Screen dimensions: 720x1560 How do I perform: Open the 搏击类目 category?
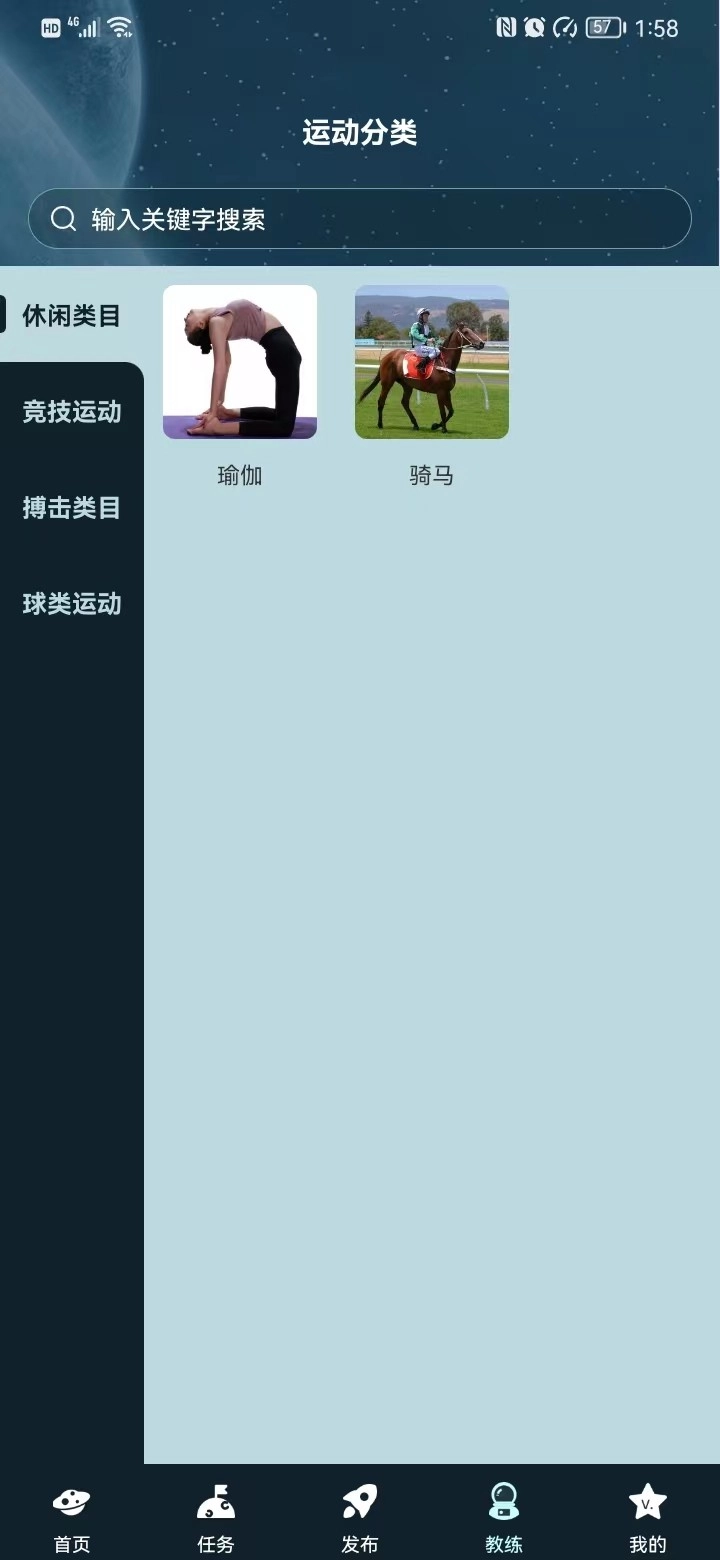pyautogui.click(x=72, y=508)
